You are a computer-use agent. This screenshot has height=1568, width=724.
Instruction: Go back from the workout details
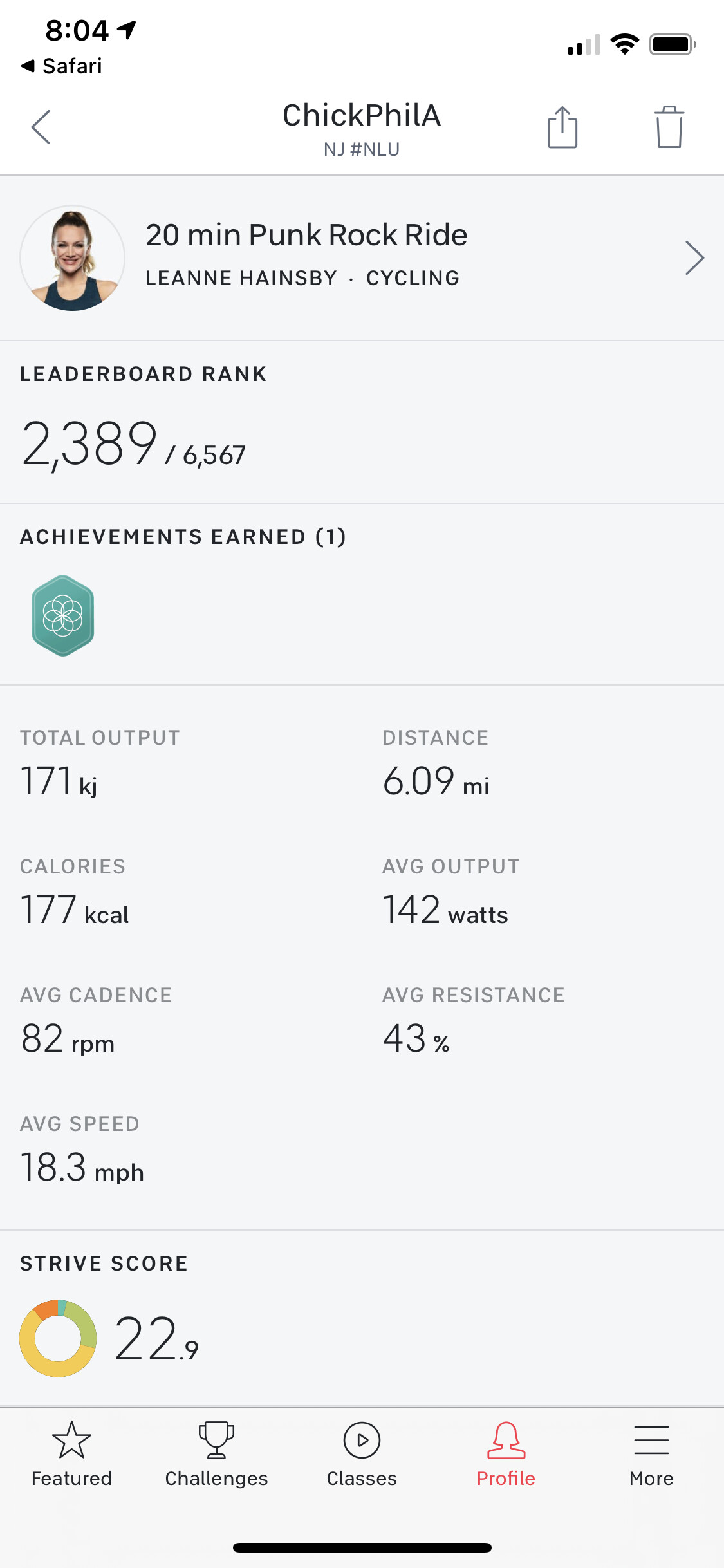(41, 127)
